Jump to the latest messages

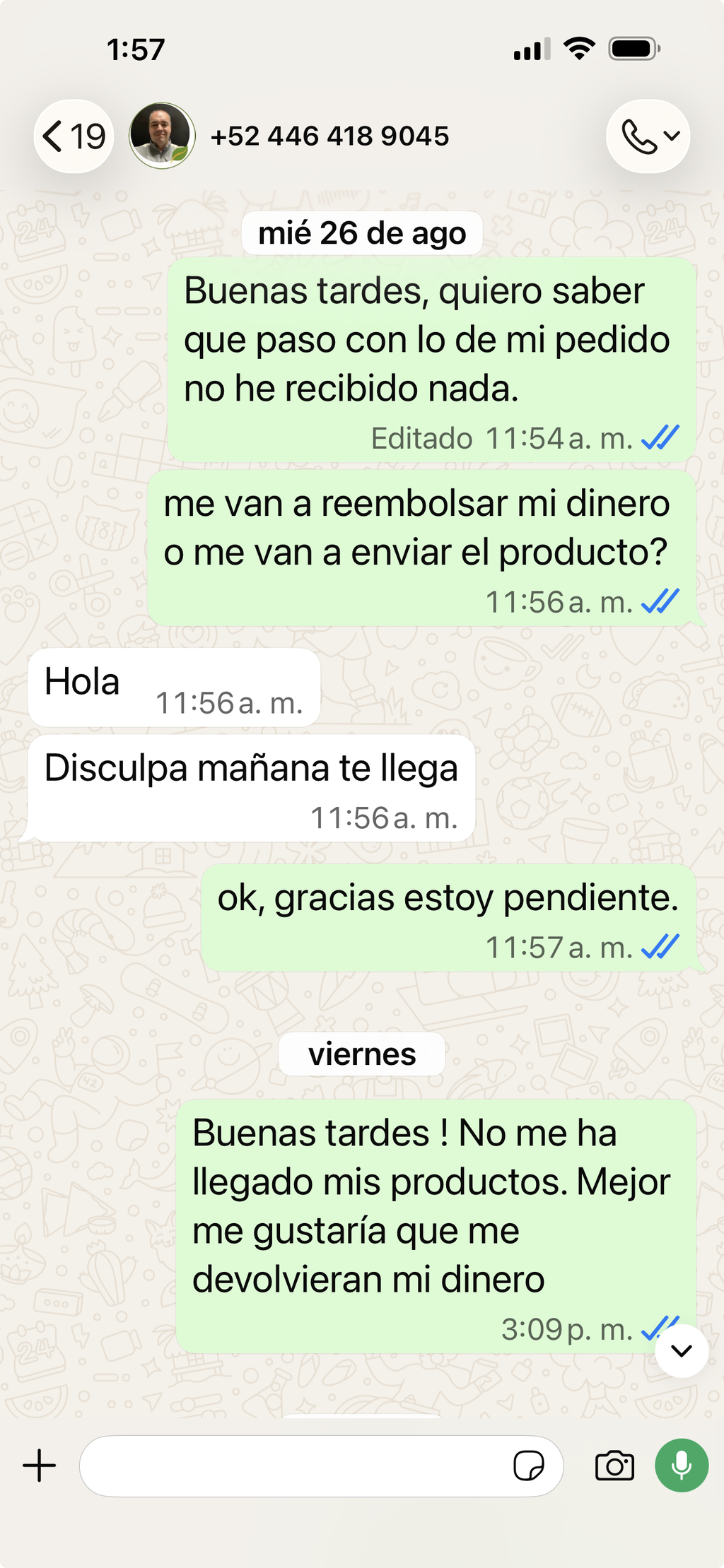click(682, 1351)
